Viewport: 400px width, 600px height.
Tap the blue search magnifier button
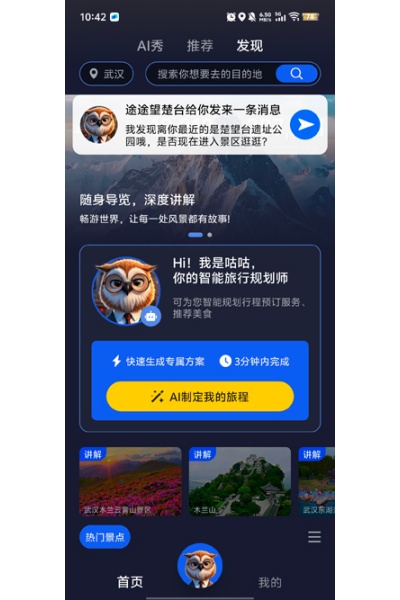click(297, 73)
